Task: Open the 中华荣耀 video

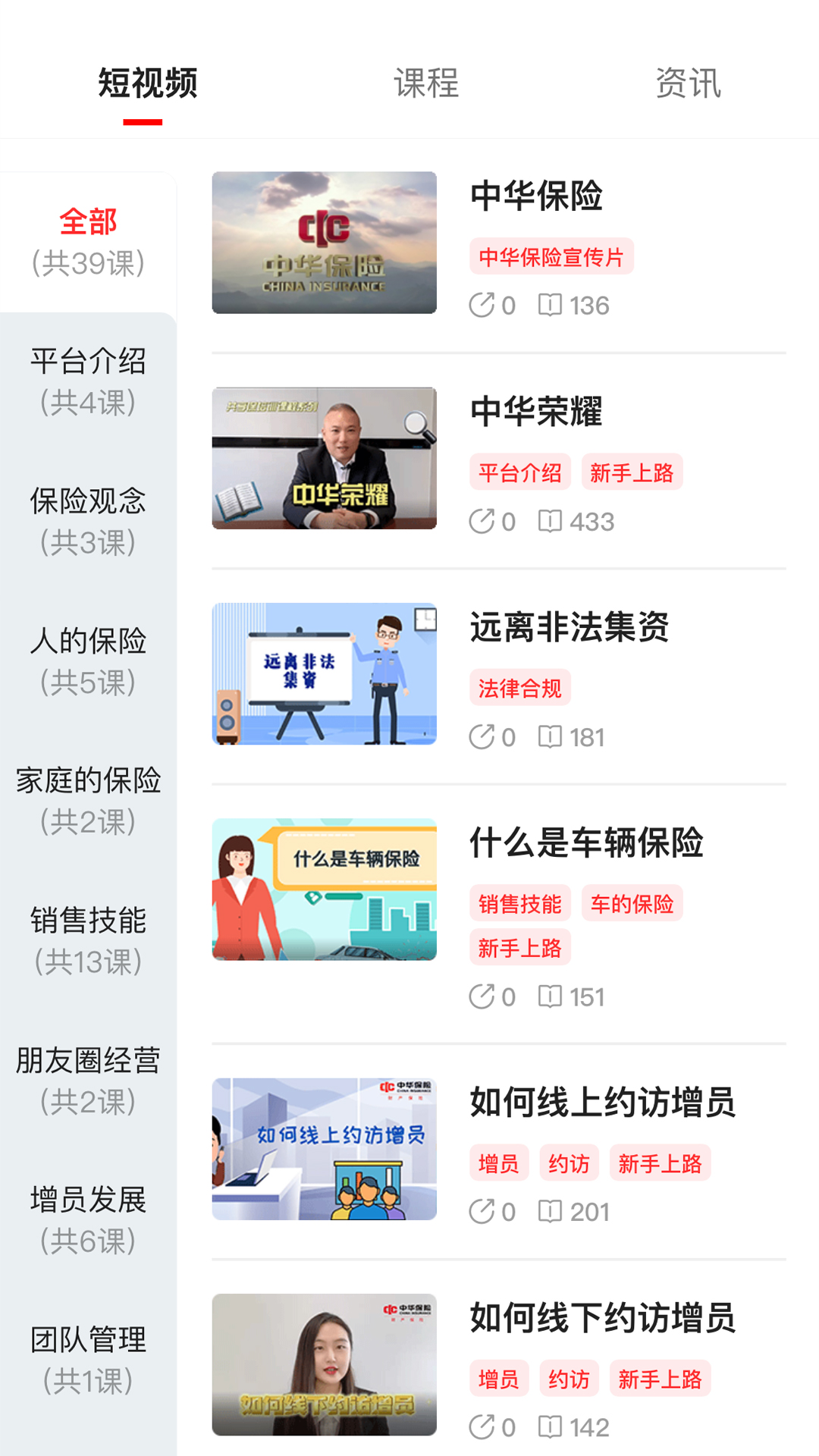Action: [x=325, y=458]
